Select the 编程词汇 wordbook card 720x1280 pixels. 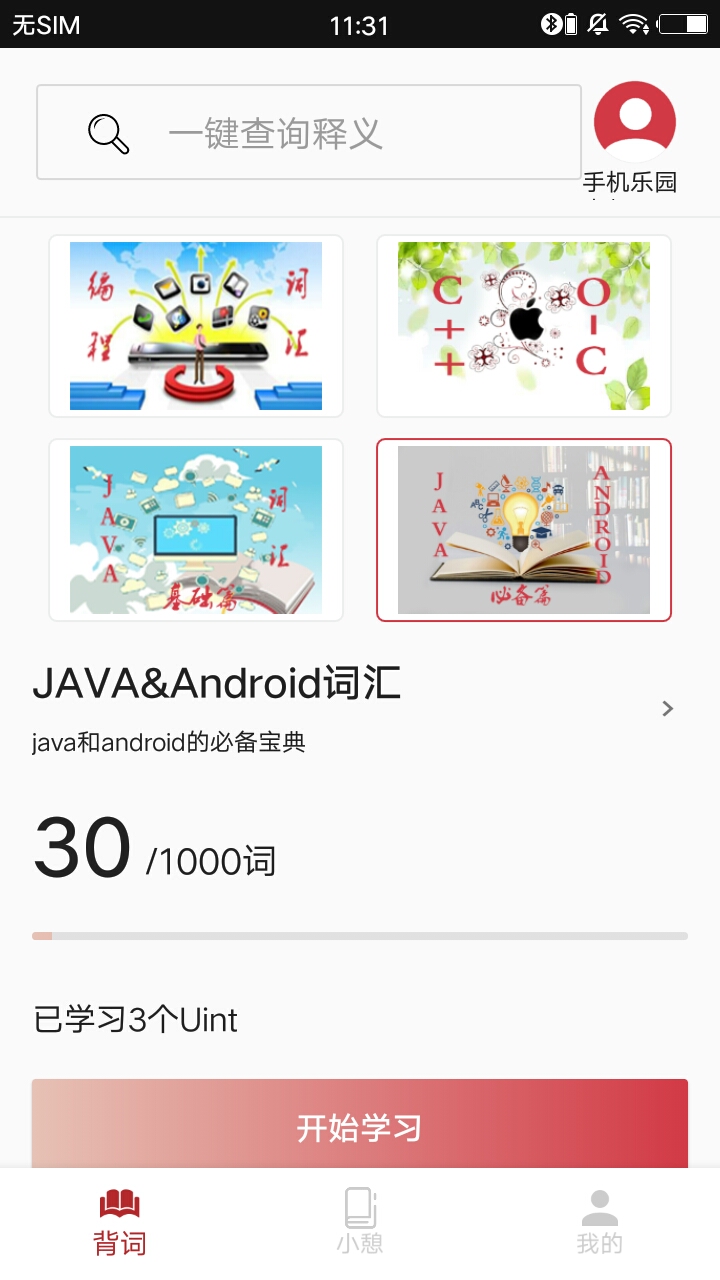tap(196, 326)
